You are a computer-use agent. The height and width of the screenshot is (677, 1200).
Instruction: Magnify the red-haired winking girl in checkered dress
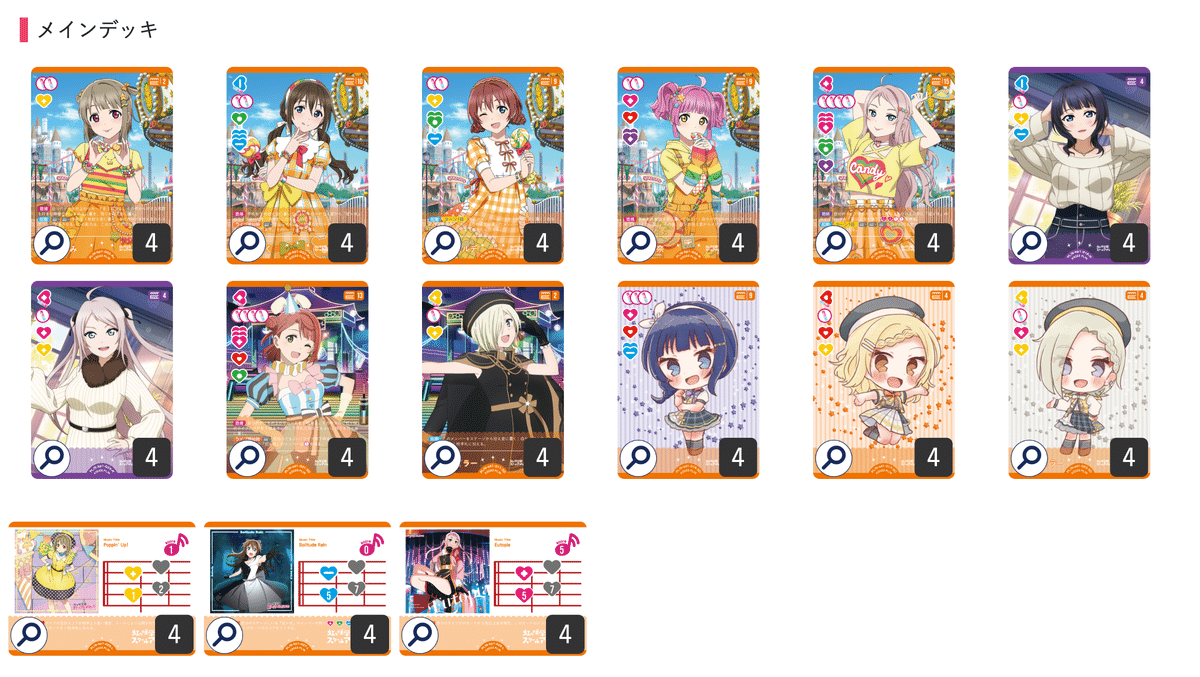coord(443,243)
